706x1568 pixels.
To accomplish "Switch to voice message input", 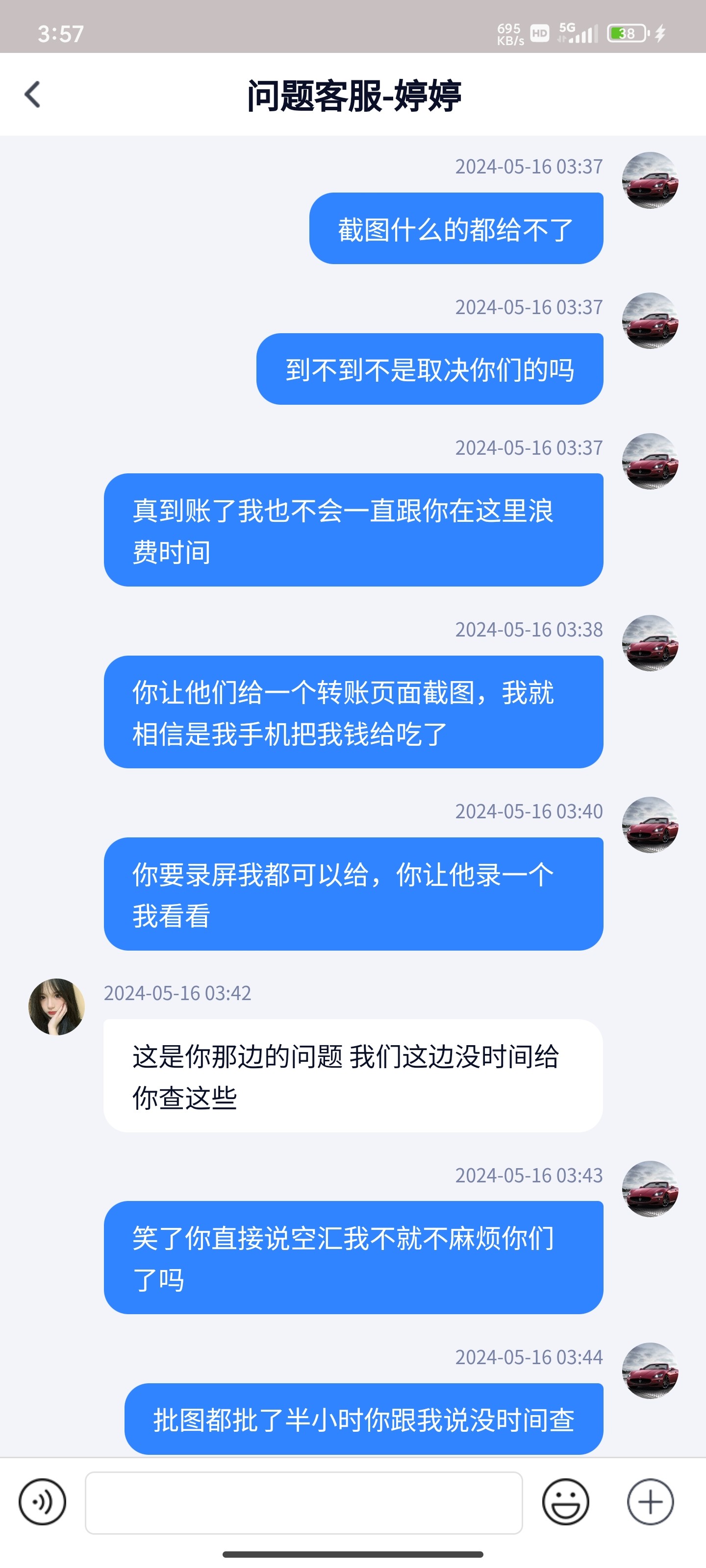I will [42, 1502].
